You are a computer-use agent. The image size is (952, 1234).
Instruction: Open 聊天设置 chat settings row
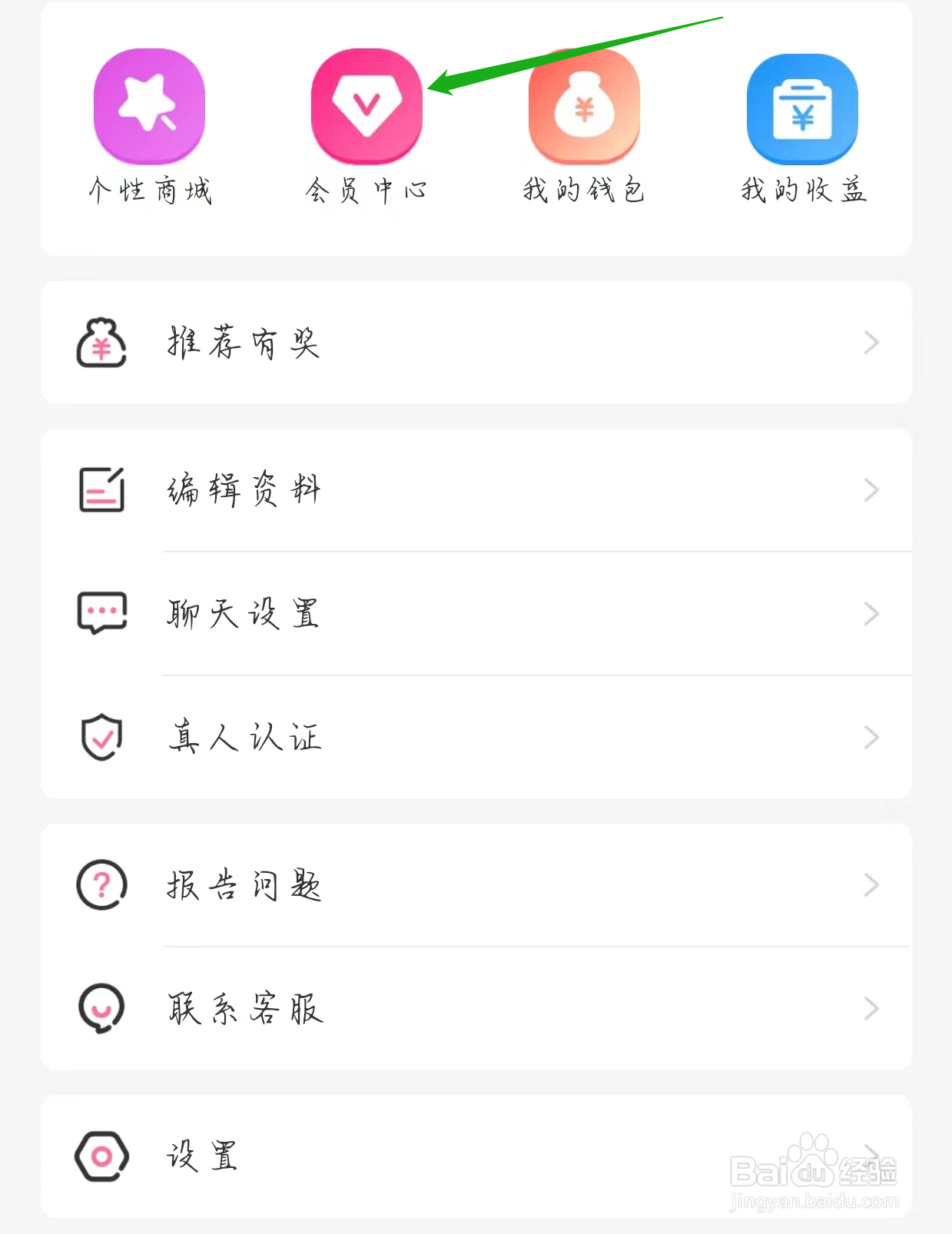476,614
